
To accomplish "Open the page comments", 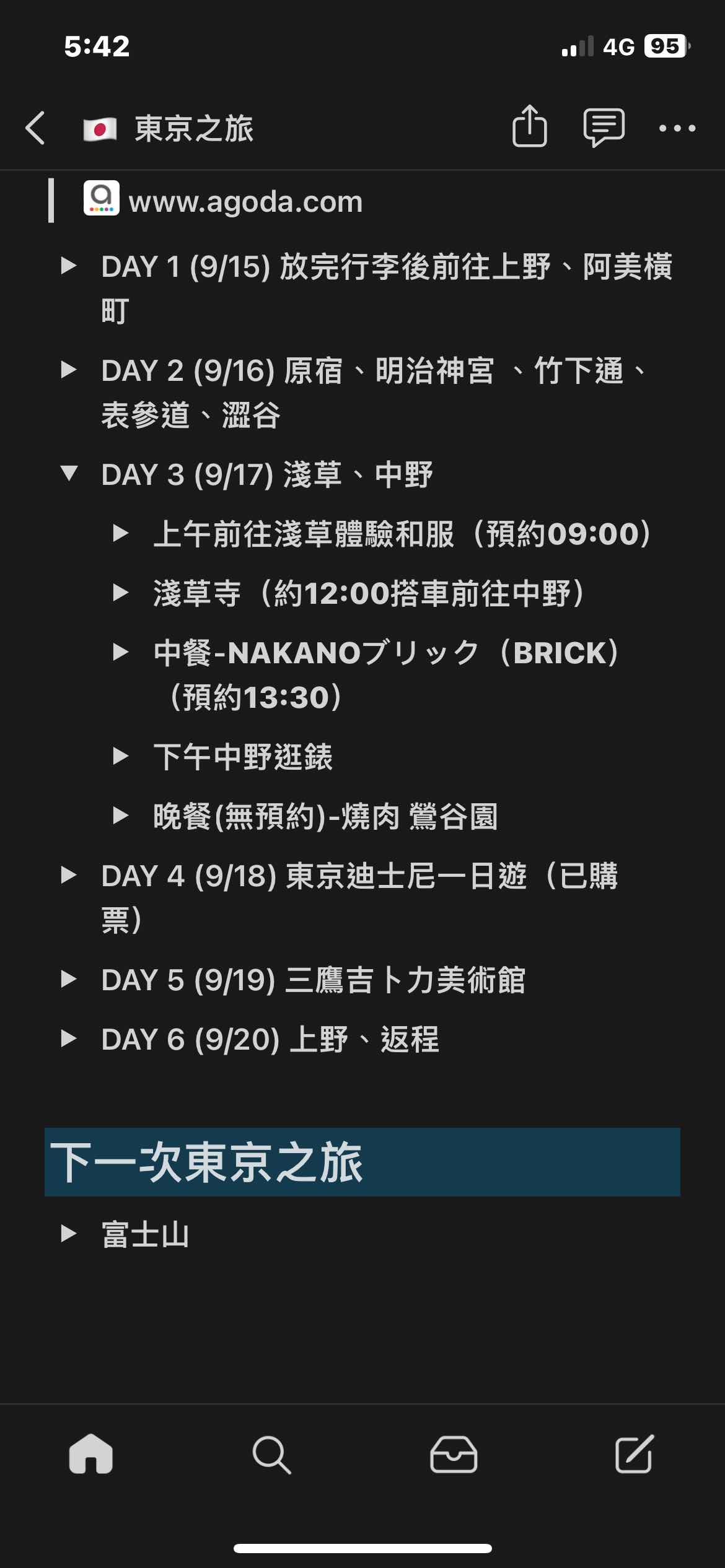I will (x=604, y=128).
